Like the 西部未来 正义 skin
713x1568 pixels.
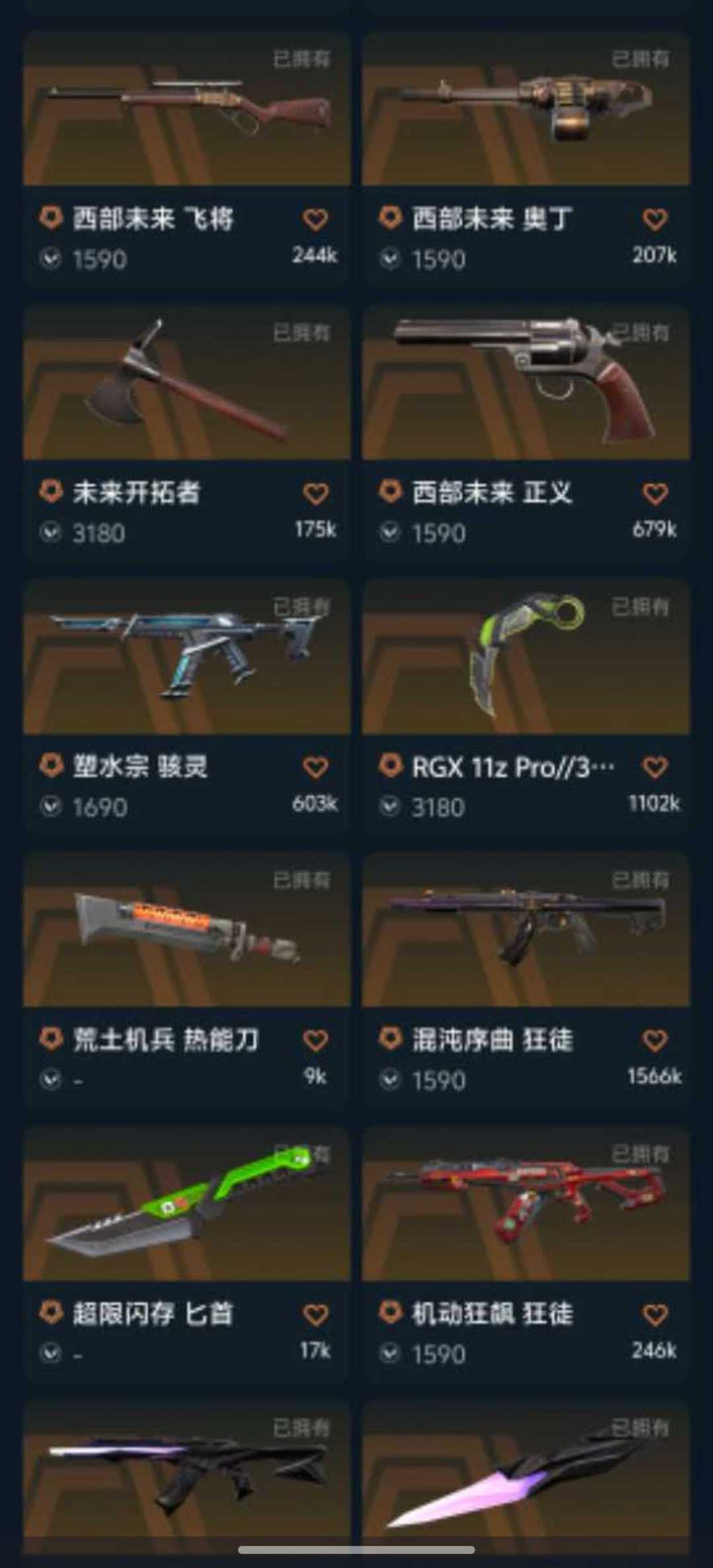point(654,493)
